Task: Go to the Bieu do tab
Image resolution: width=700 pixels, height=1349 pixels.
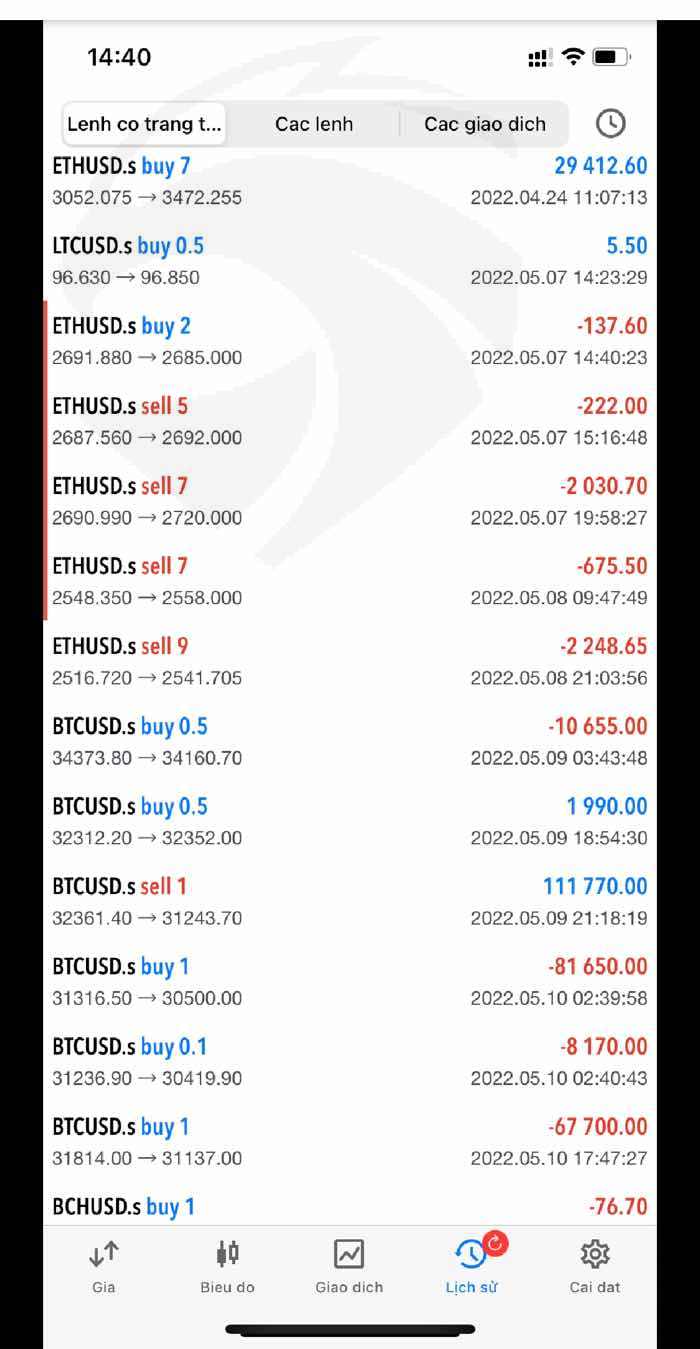Action: coord(227,1265)
